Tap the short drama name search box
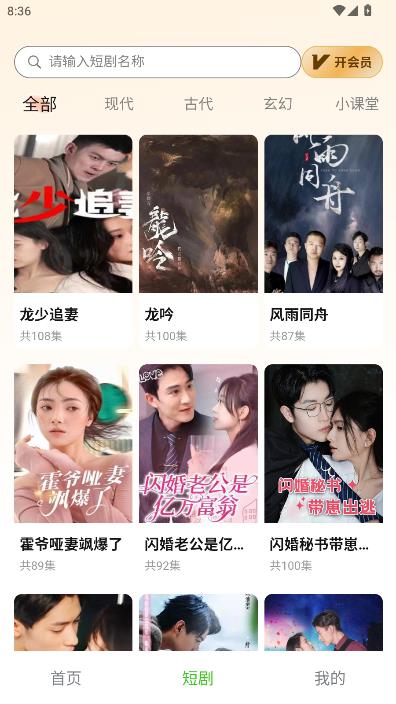Screen dimensions: 396x704 [157, 62]
